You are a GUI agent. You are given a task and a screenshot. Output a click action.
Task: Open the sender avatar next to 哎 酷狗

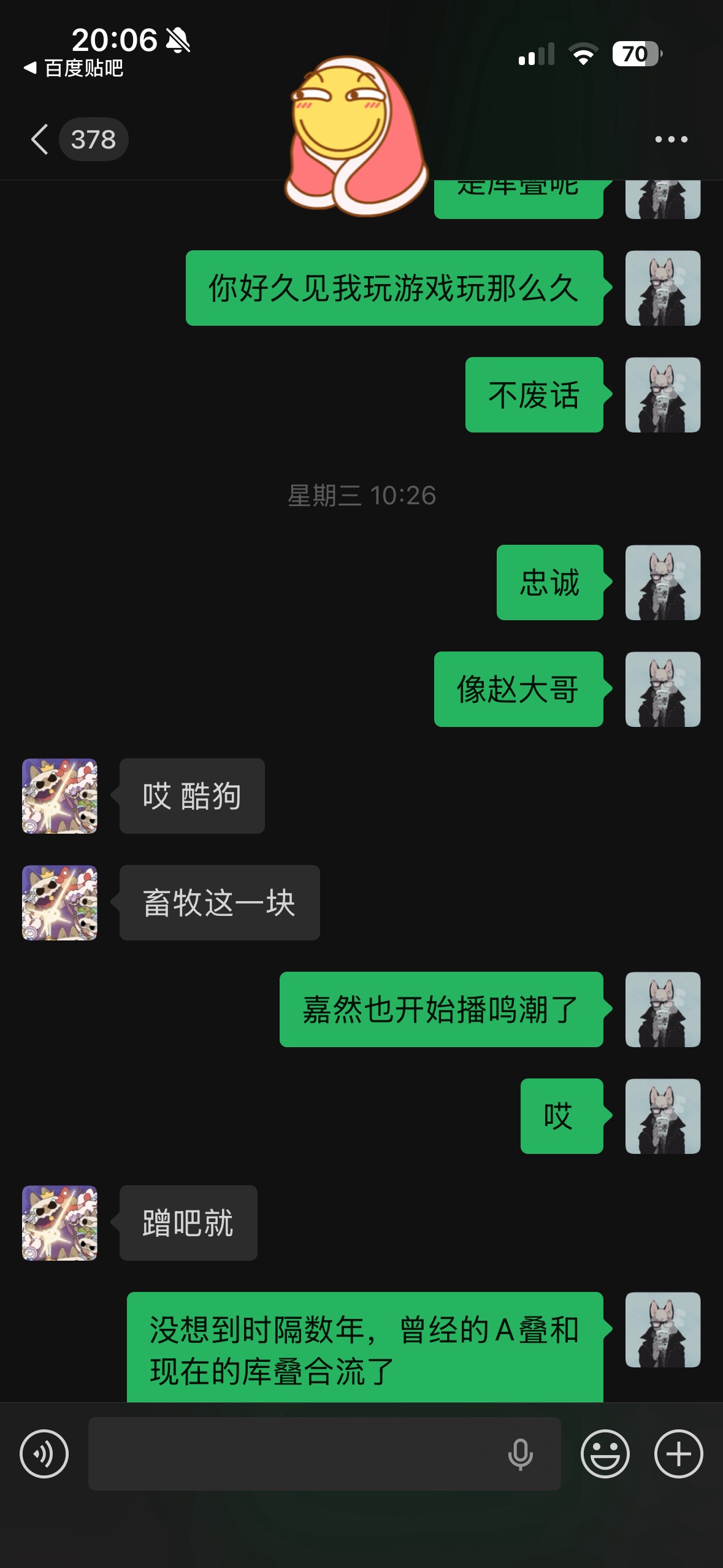[59, 796]
